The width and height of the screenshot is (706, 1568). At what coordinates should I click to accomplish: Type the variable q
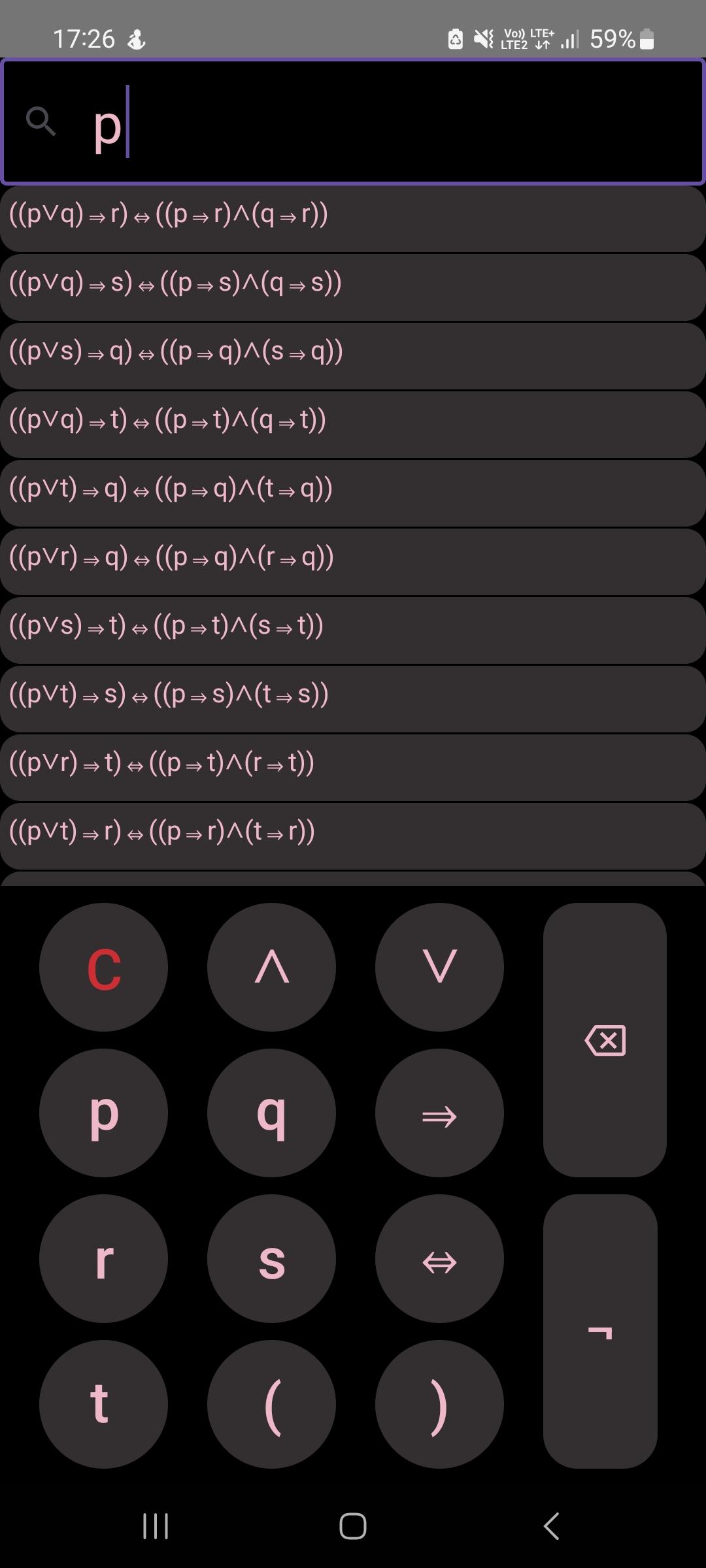click(x=271, y=1113)
